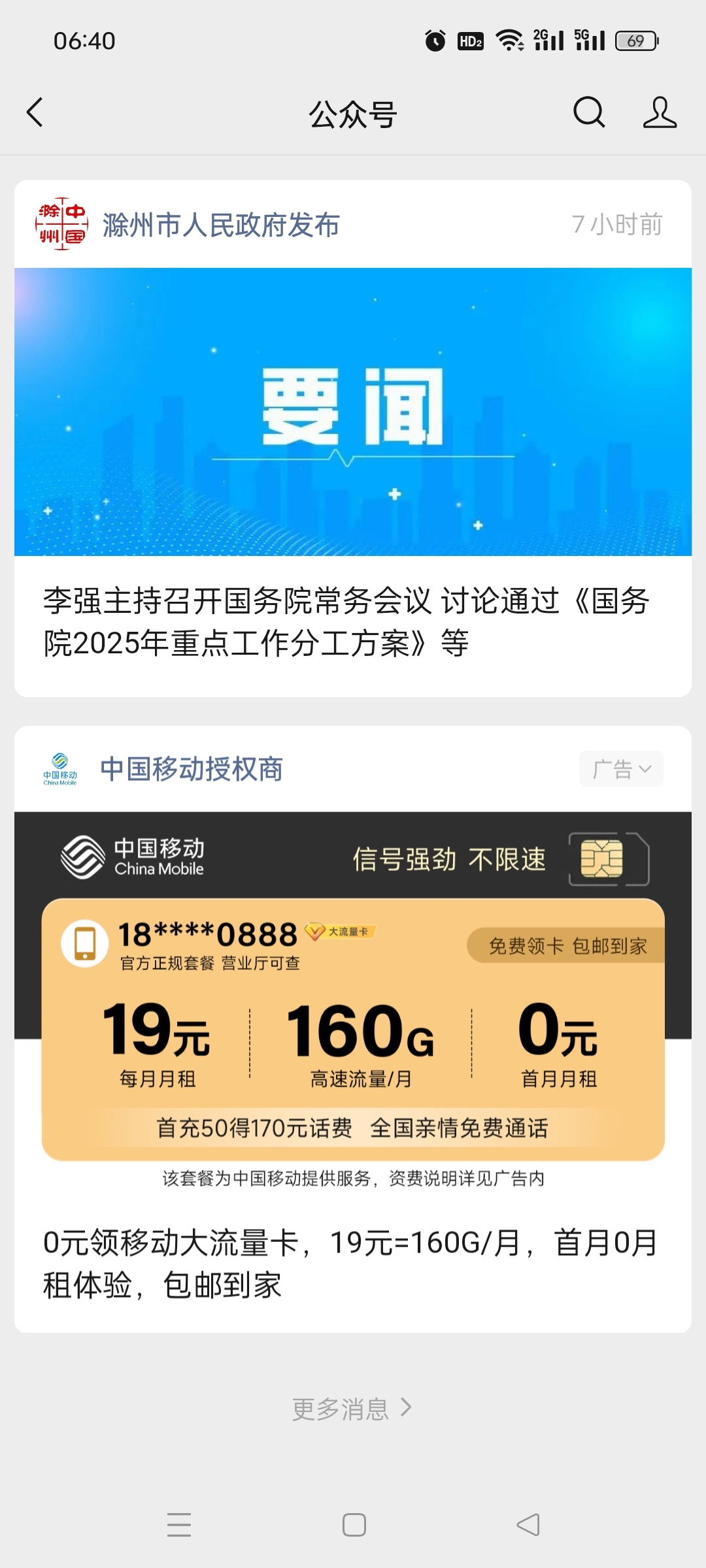Open the 滁州市人民政府发布 account name
Viewport: 706px width, 1568px height.
point(221,225)
